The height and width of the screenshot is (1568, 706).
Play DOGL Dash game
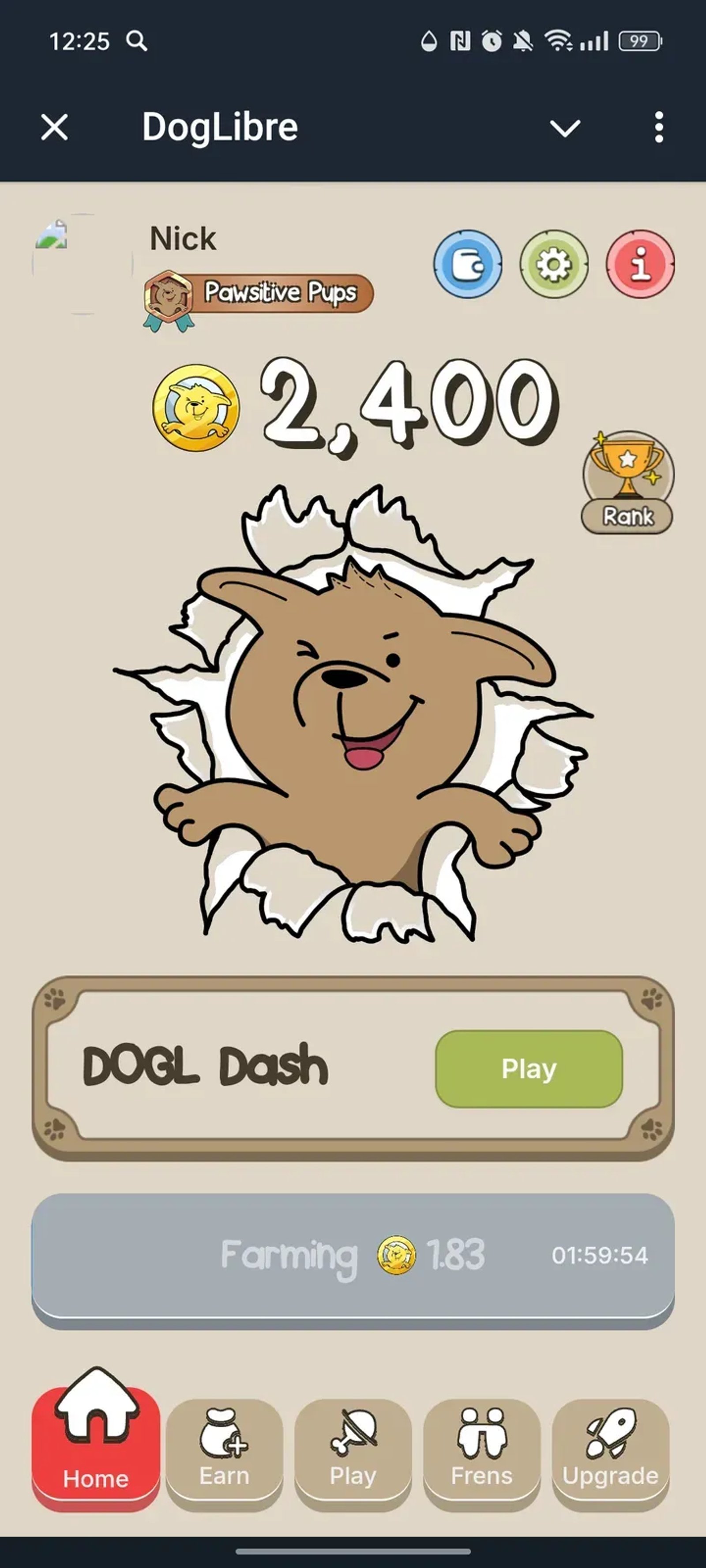[x=528, y=1068]
